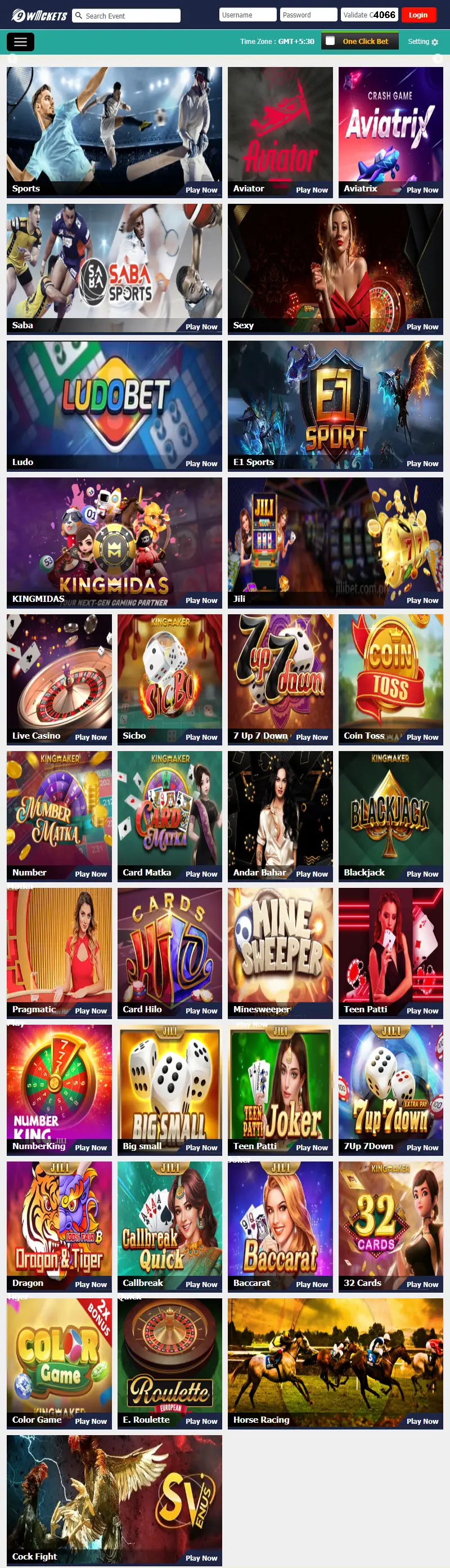Open the Cock Fight tile
The width and height of the screenshot is (450, 1568).
pos(114,1499)
